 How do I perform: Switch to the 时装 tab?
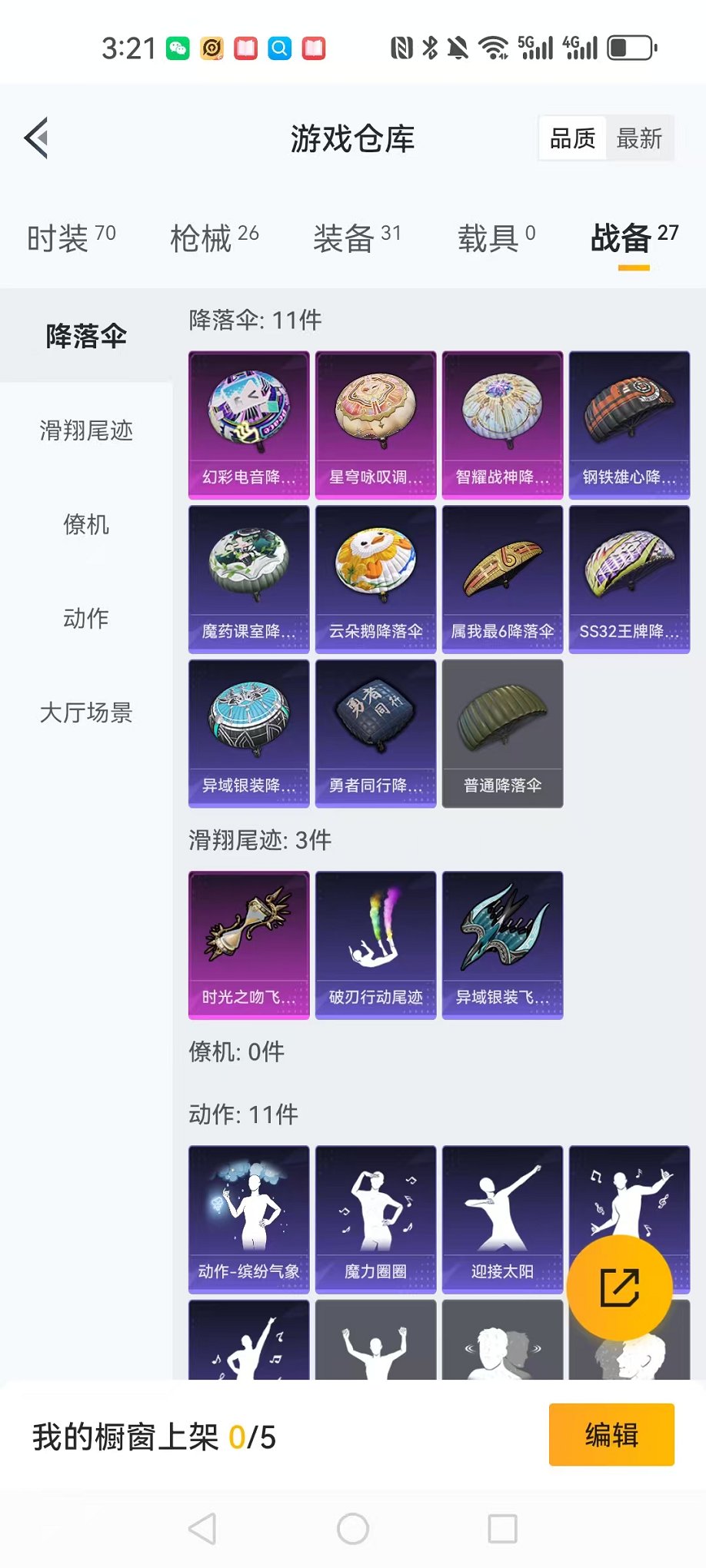tap(71, 238)
